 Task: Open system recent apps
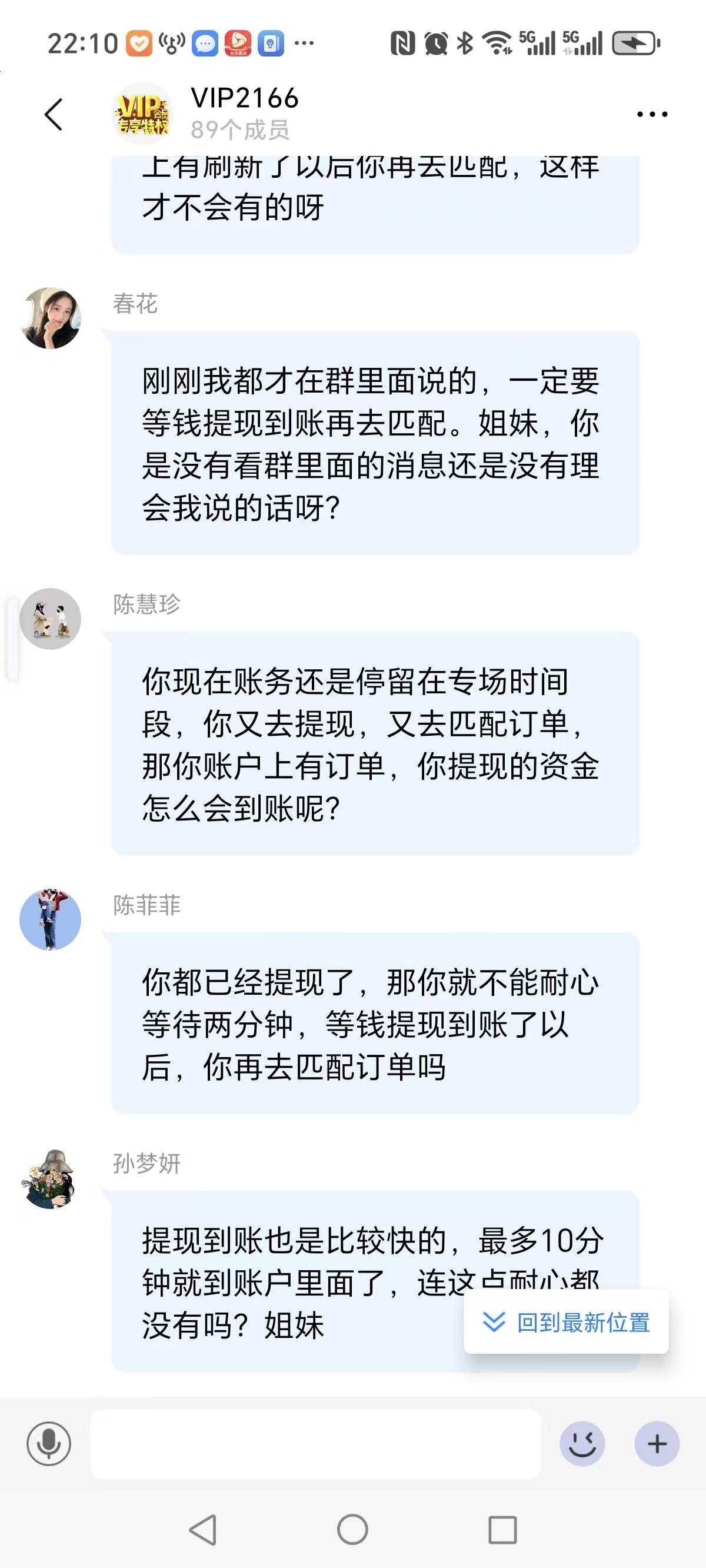coord(502,1529)
